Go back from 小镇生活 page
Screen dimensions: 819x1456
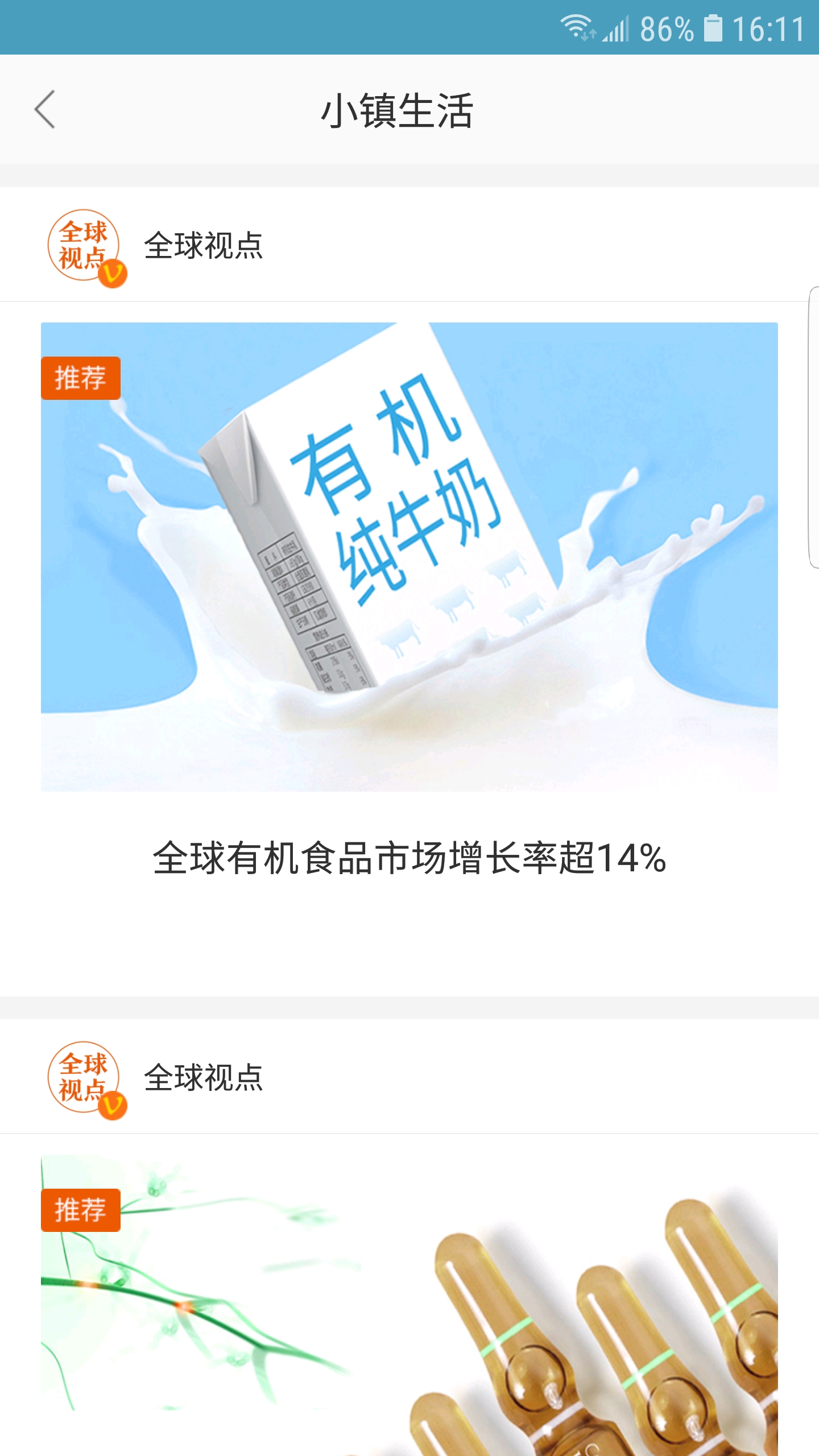pyautogui.click(x=45, y=109)
